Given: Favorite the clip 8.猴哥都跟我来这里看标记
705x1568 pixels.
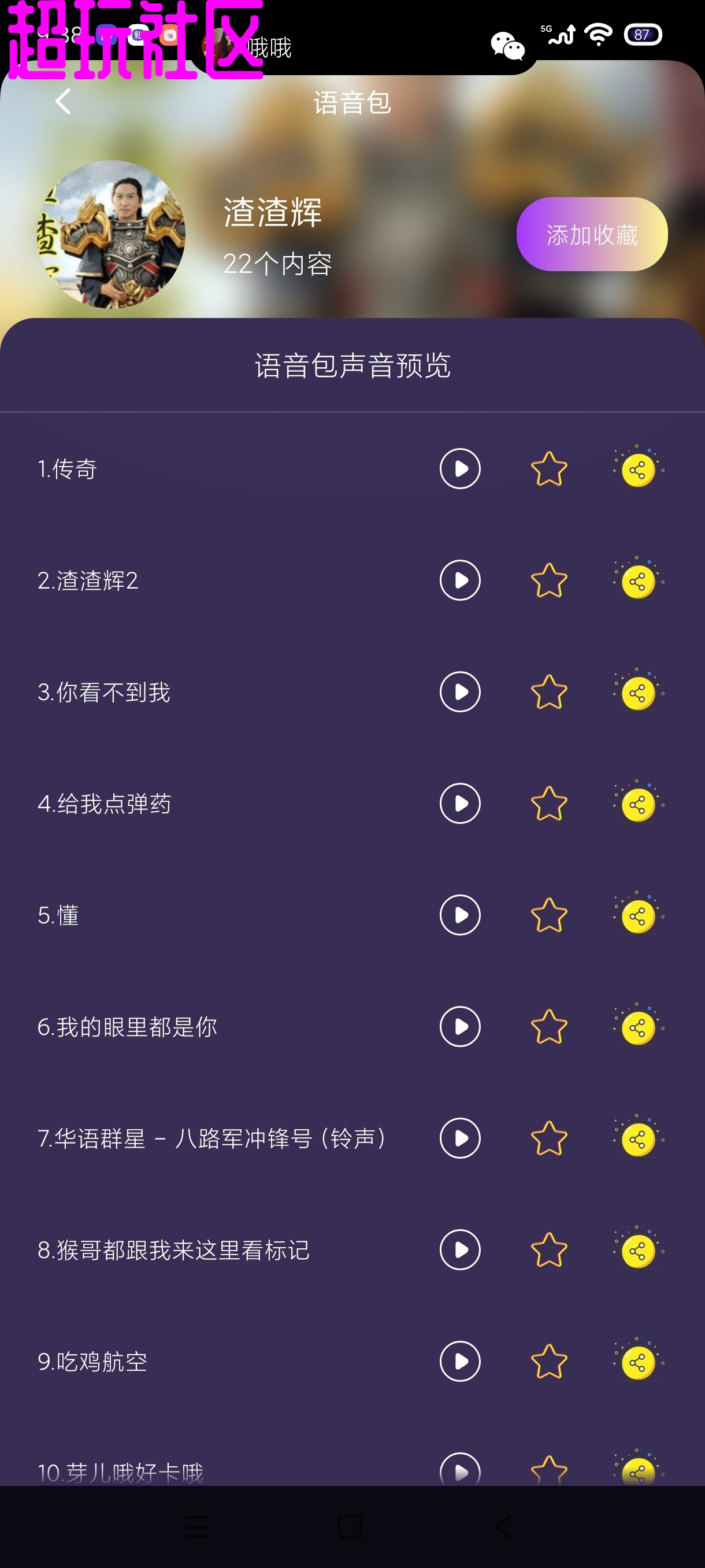Looking at the screenshot, I should click(x=548, y=1249).
